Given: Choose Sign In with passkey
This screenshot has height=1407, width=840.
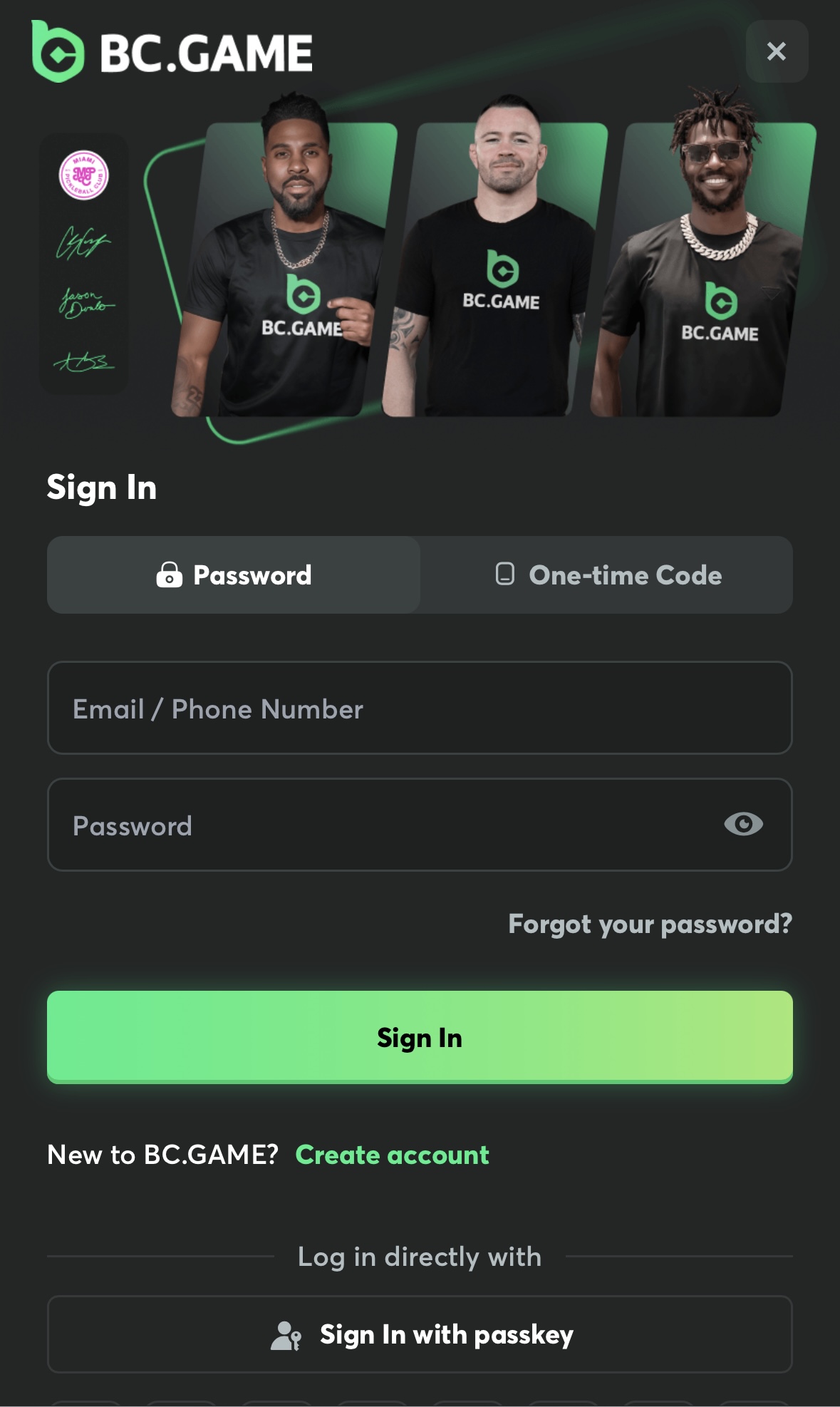Looking at the screenshot, I should pos(419,1334).
